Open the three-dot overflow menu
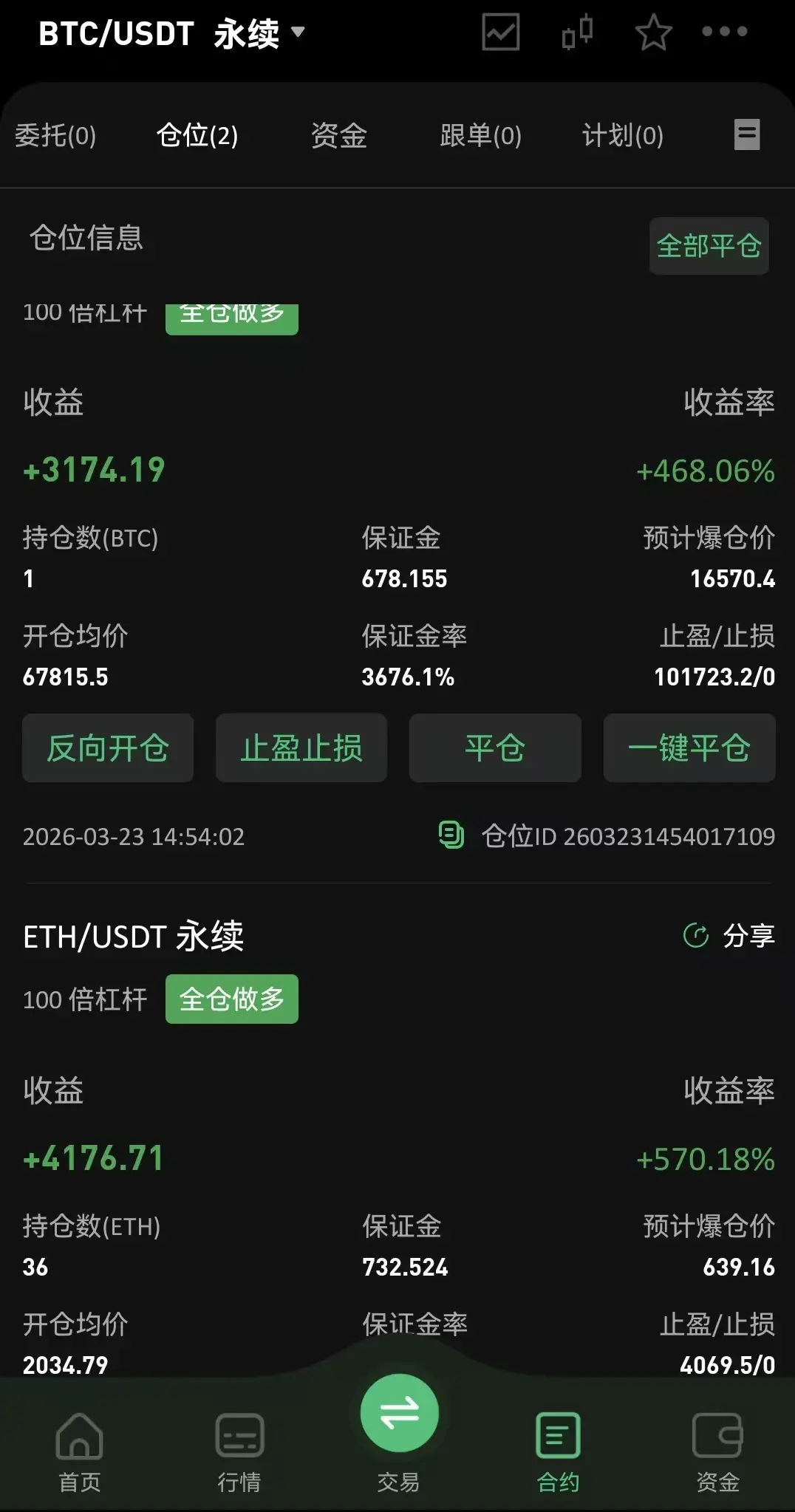This screenshot has width=795, height=1512. click(724, 32)
